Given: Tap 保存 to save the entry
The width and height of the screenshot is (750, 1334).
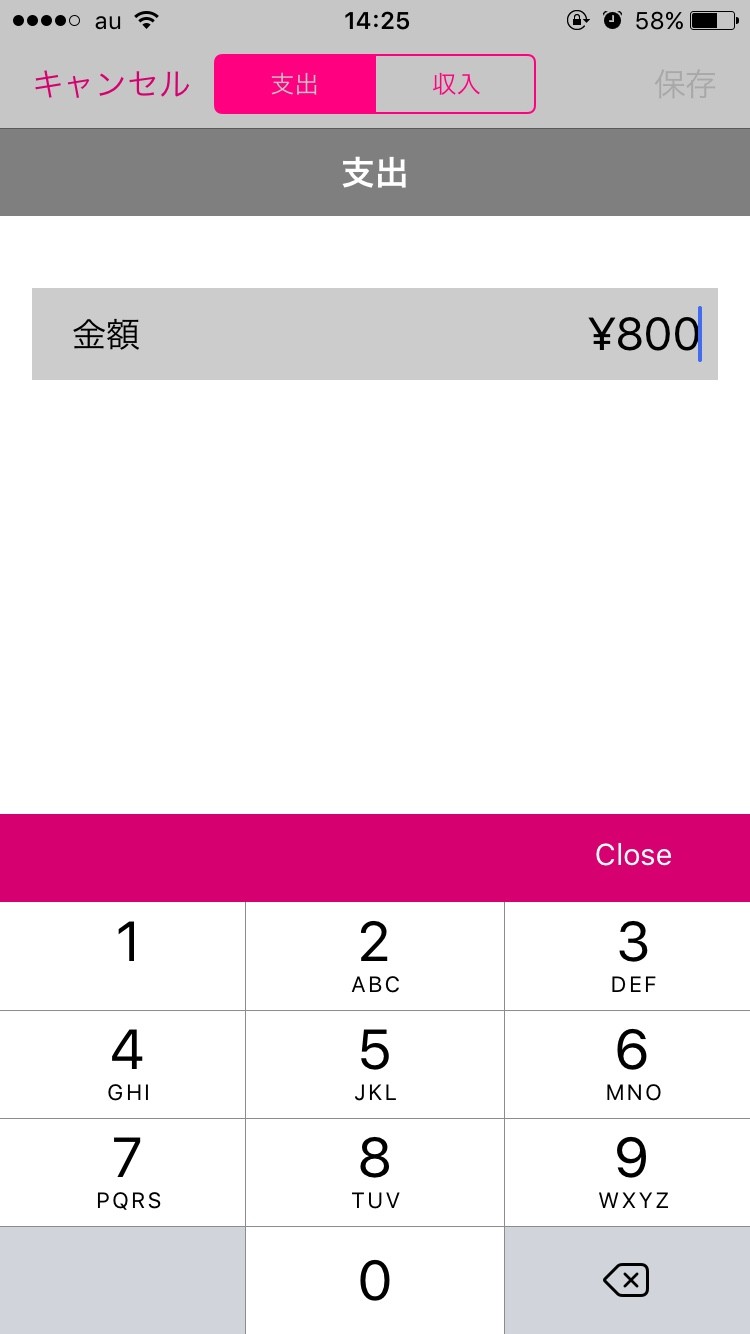Looking at the screenshot, I should [685, 84].
